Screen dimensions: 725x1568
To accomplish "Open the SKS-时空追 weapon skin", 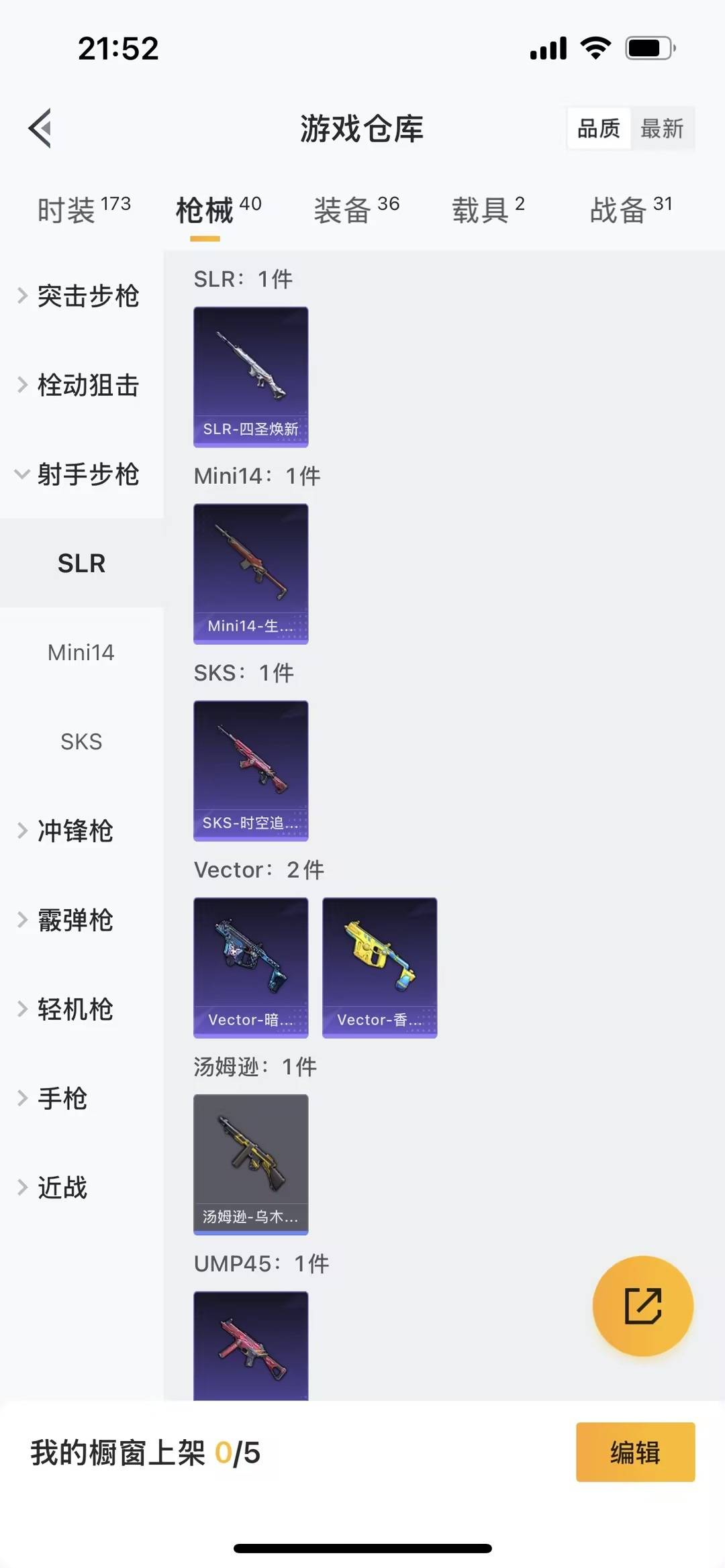I will point(250,770).
